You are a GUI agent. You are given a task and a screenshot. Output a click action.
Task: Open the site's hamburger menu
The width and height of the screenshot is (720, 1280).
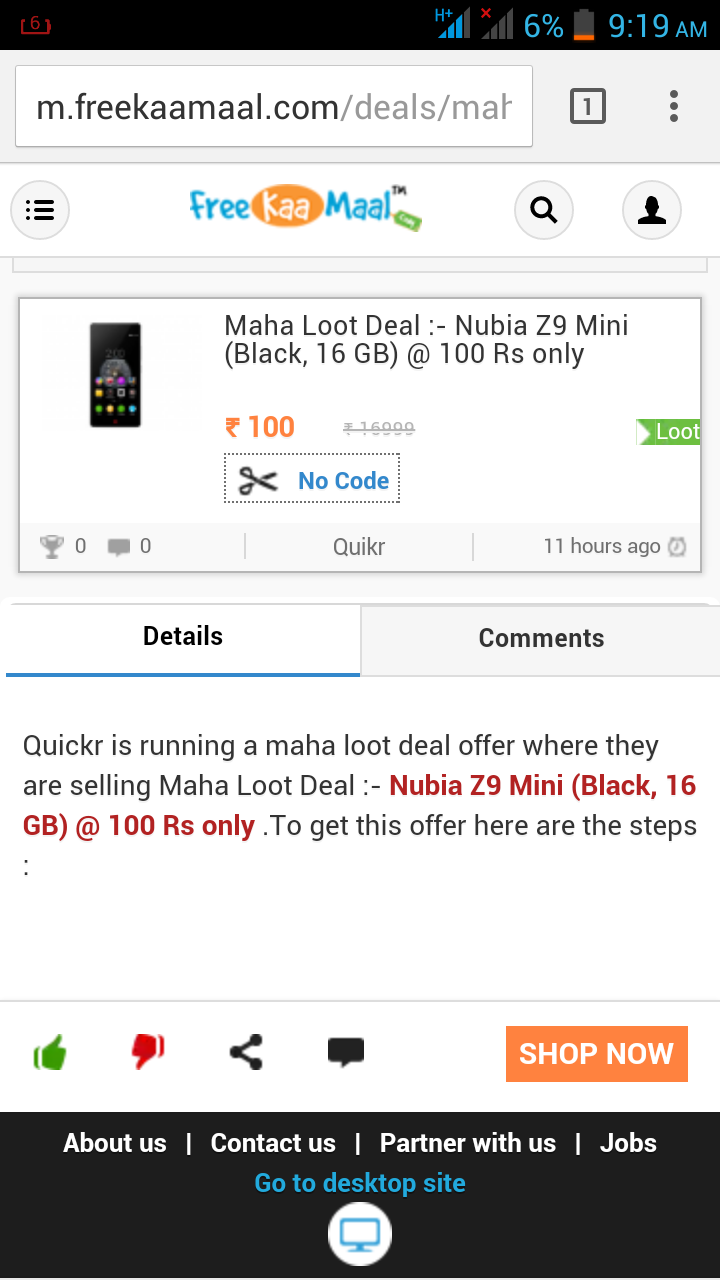40,210
